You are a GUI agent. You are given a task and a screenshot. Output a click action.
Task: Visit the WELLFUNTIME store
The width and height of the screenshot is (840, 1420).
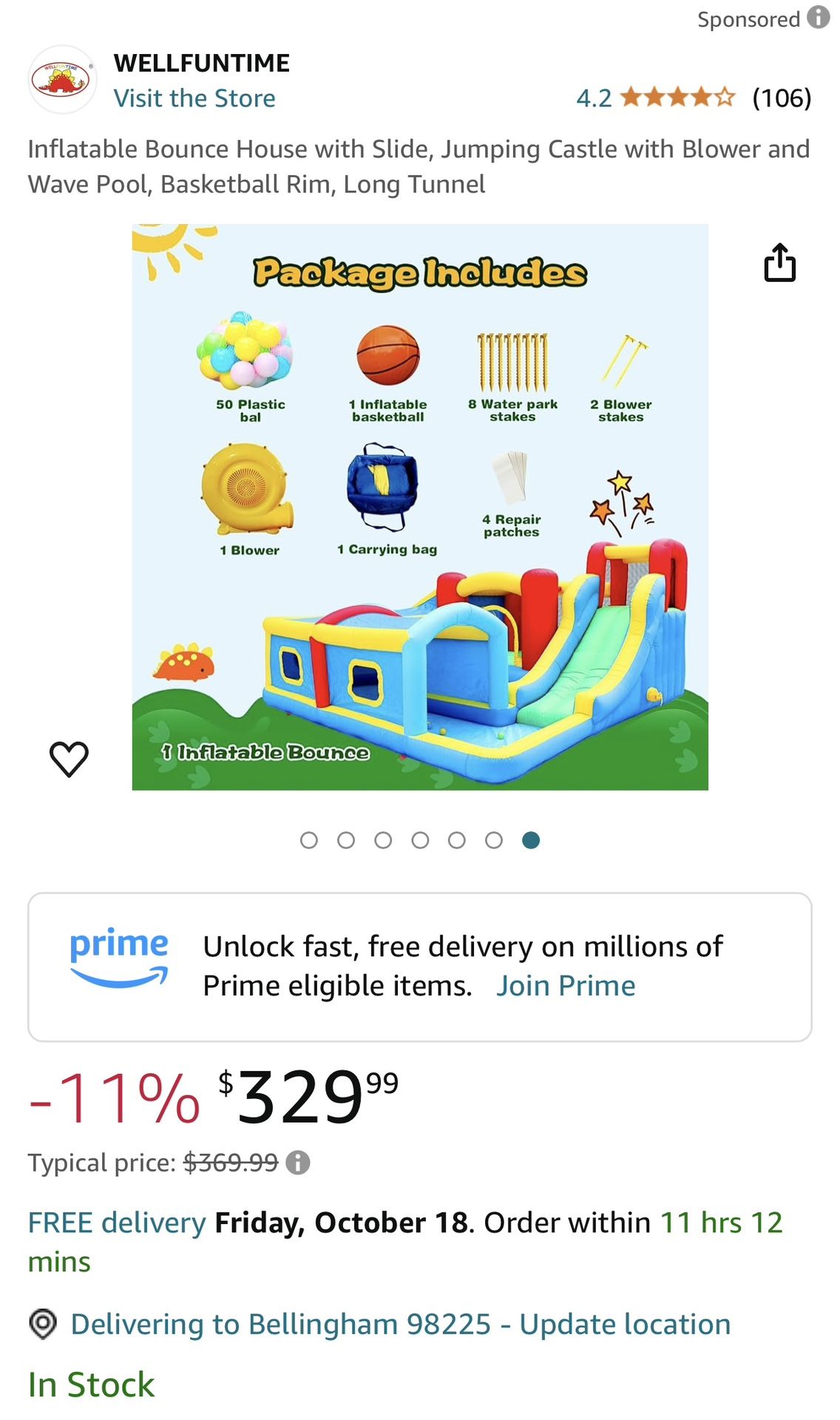[x=194, y=98]
